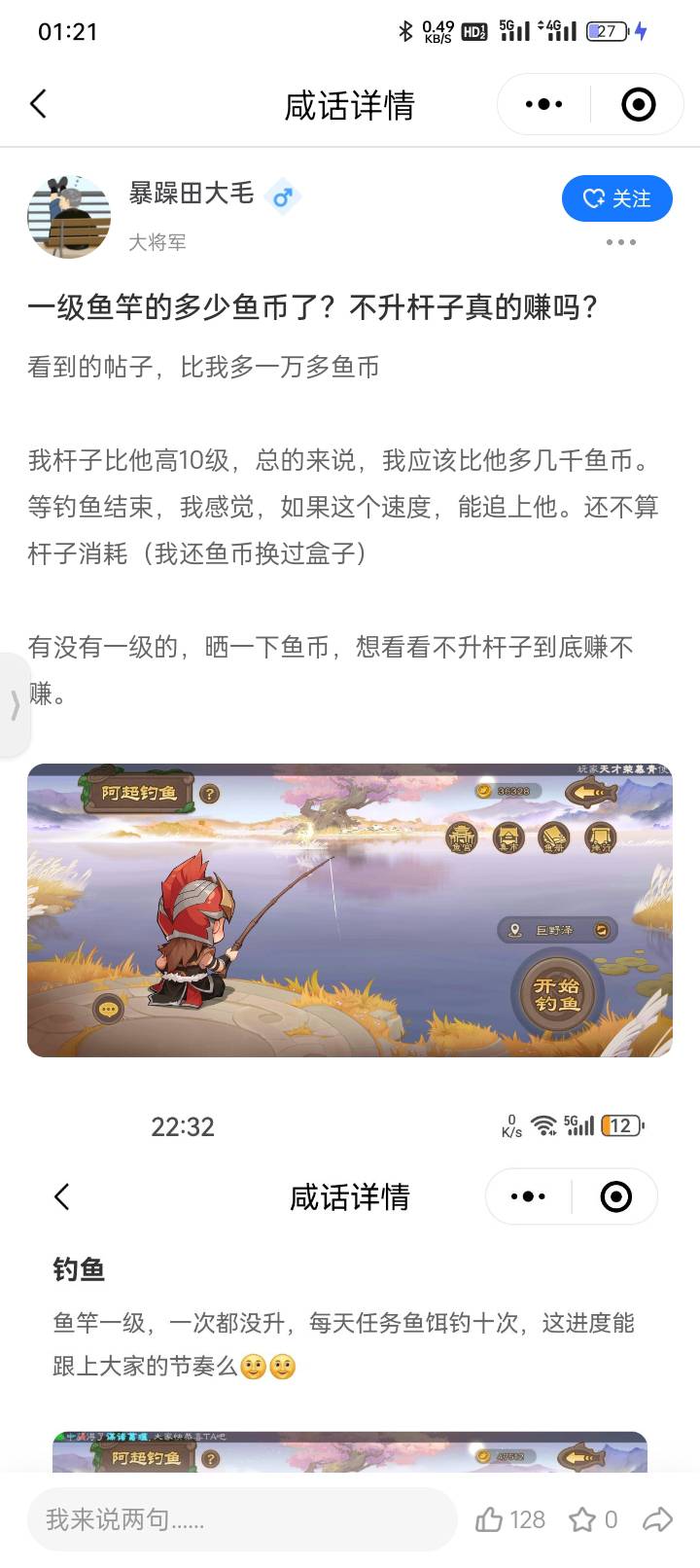Viewport: 700px width, 1568px height.
Task: Open the mini program three-dot menu
Action: pyautogui.click(x=543, y=104)
